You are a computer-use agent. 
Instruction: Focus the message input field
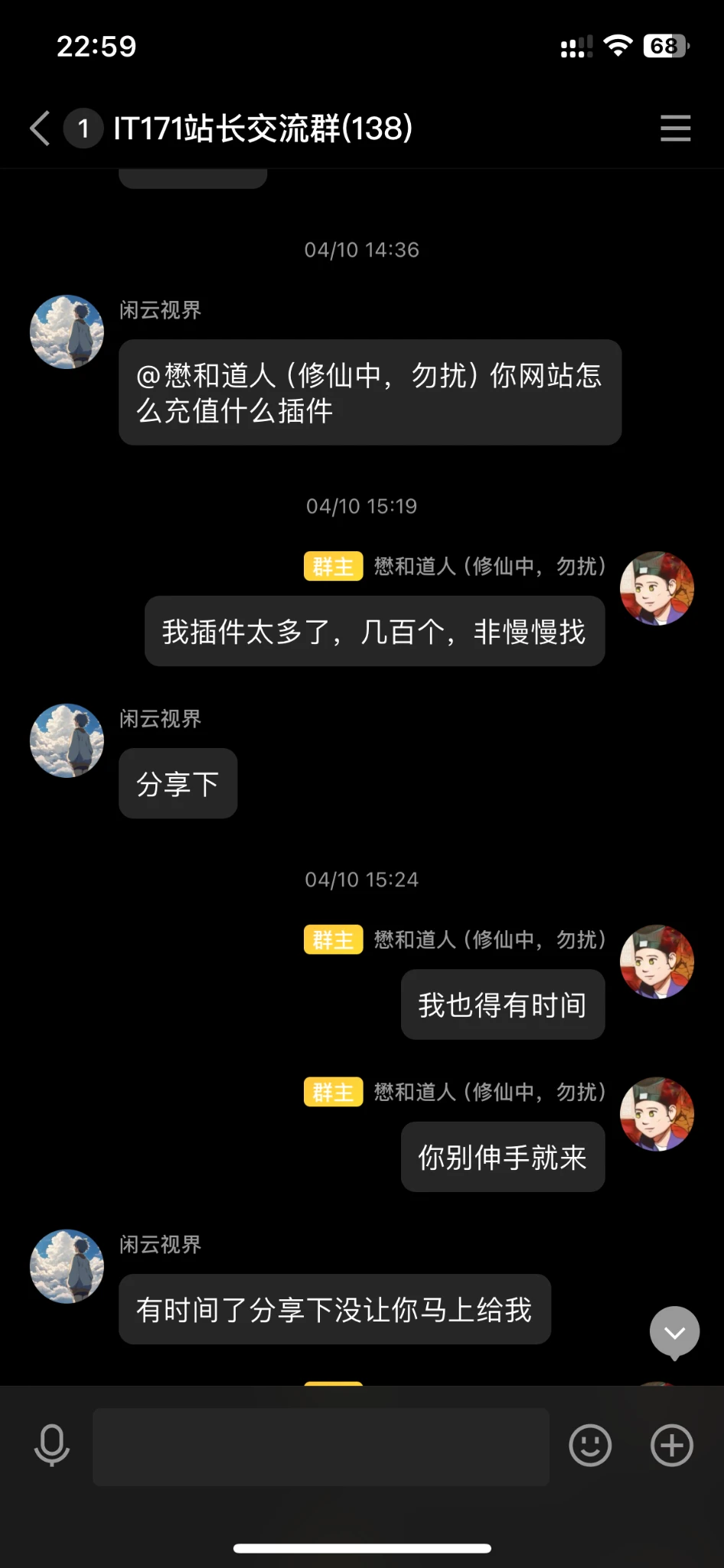321,1446
